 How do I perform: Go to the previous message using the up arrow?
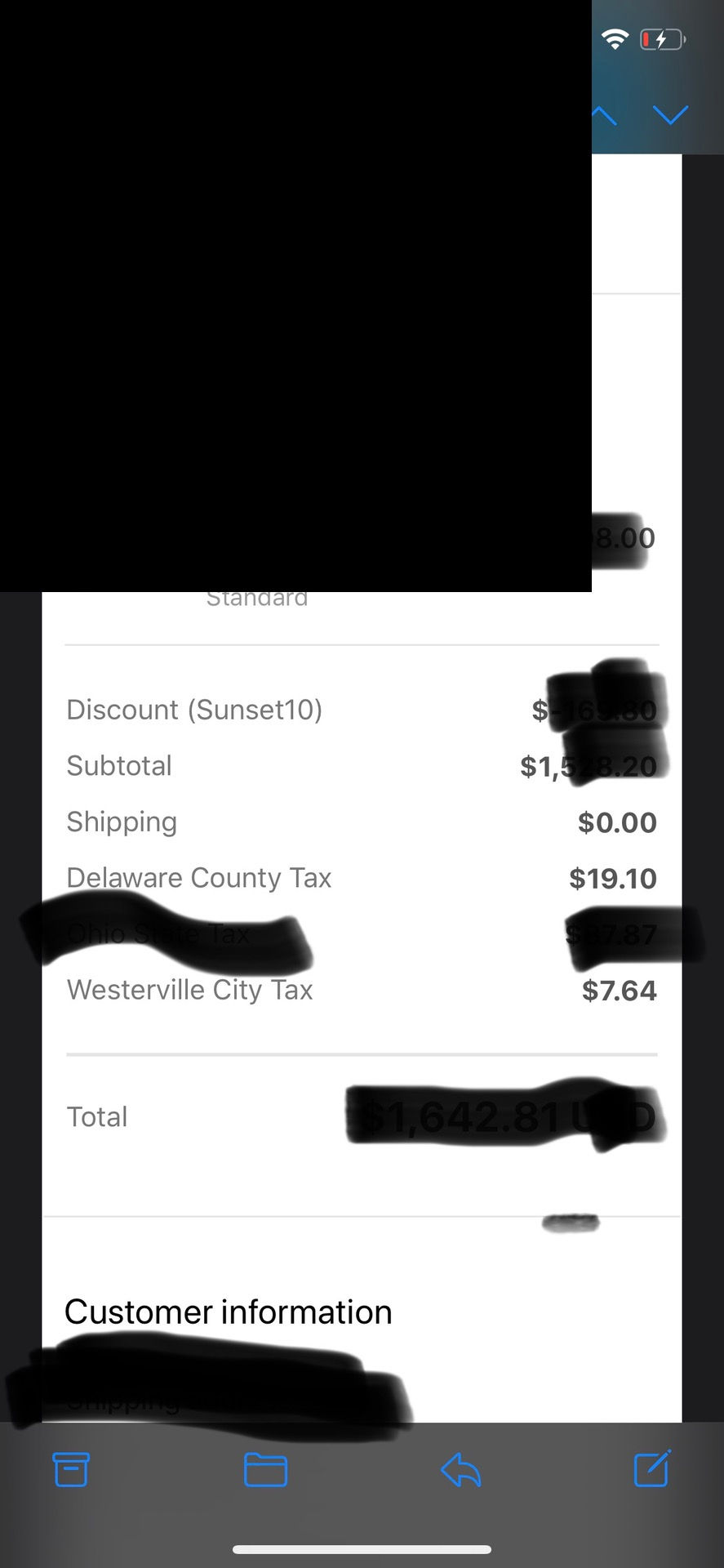[605, 115]
